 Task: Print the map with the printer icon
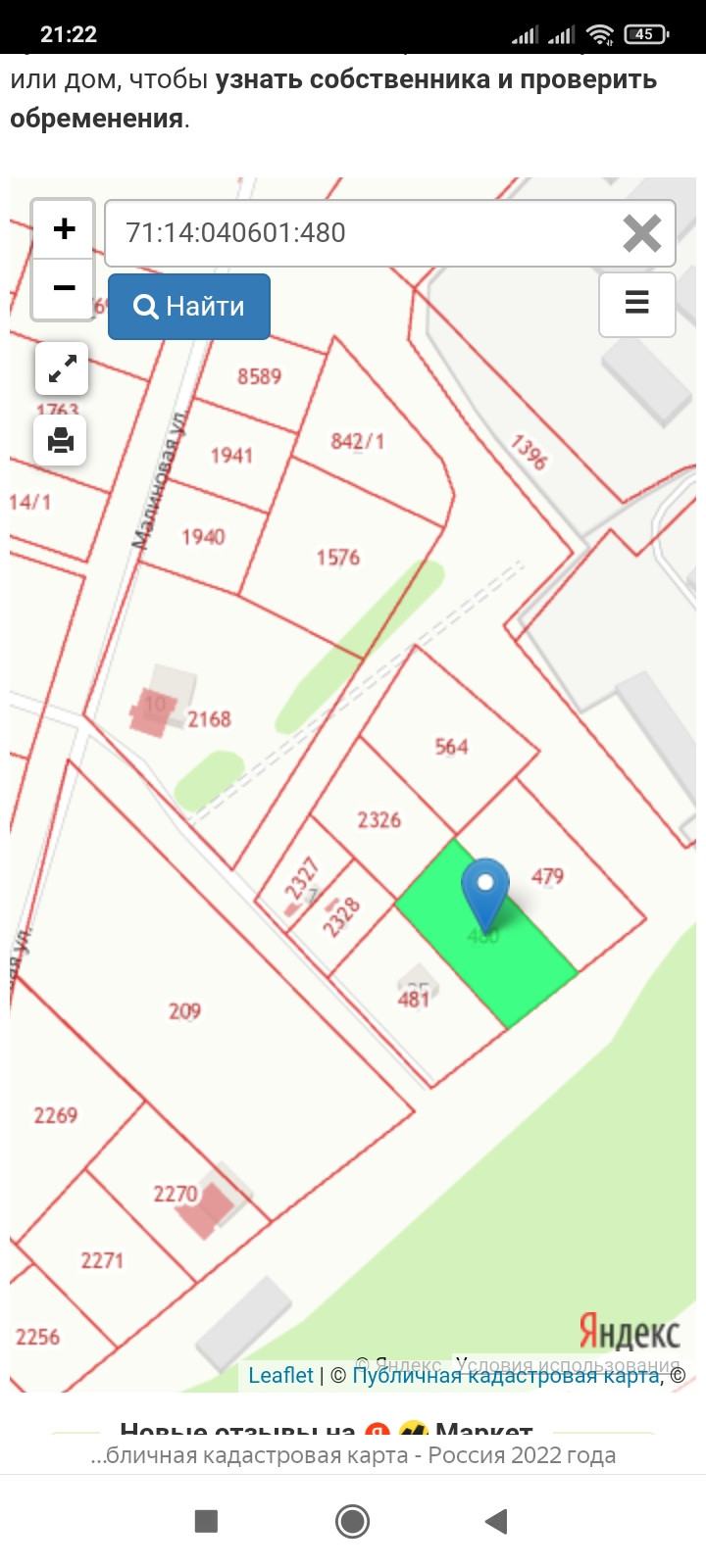[x=61, y=440]
